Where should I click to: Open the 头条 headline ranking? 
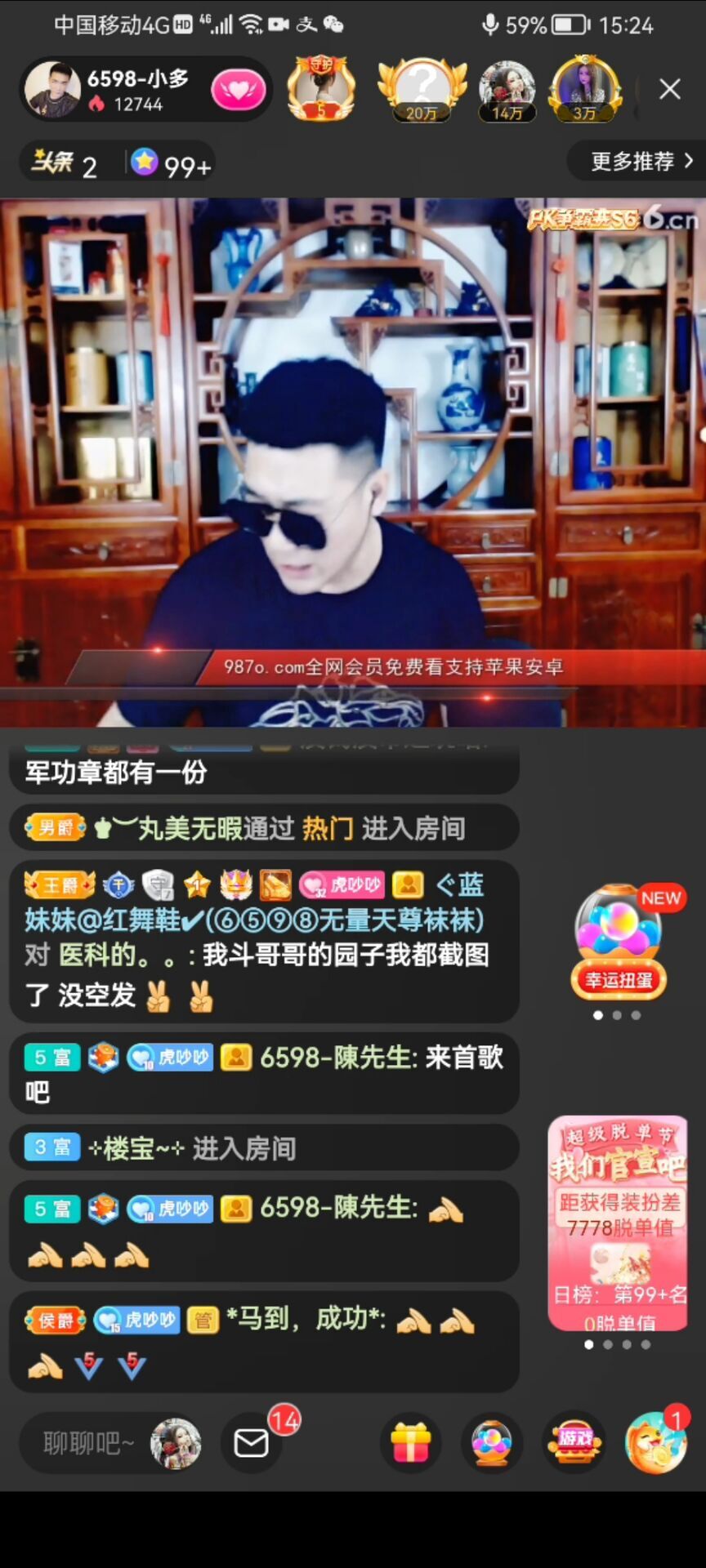[x=65, y=164]
